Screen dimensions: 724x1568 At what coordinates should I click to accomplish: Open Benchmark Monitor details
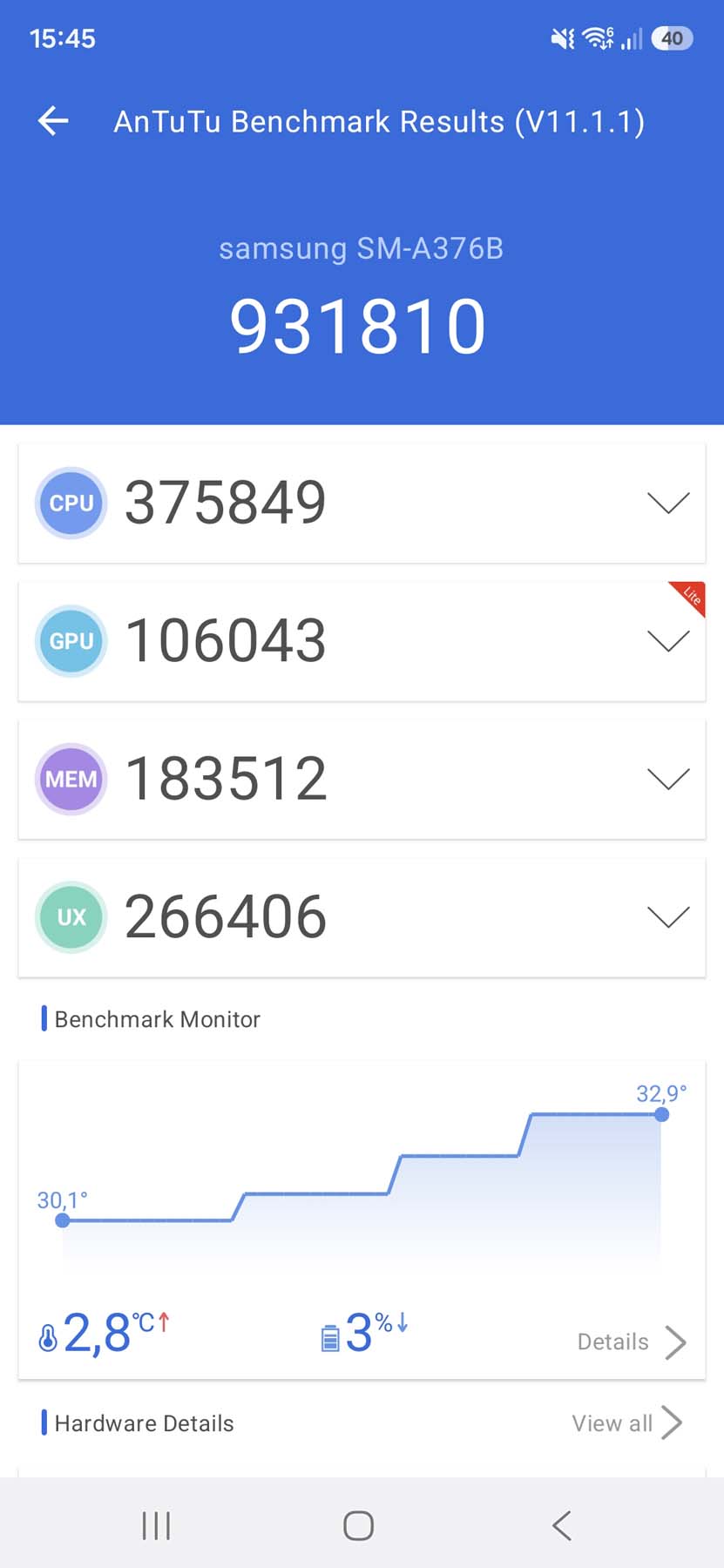[x=631, y=1342]
